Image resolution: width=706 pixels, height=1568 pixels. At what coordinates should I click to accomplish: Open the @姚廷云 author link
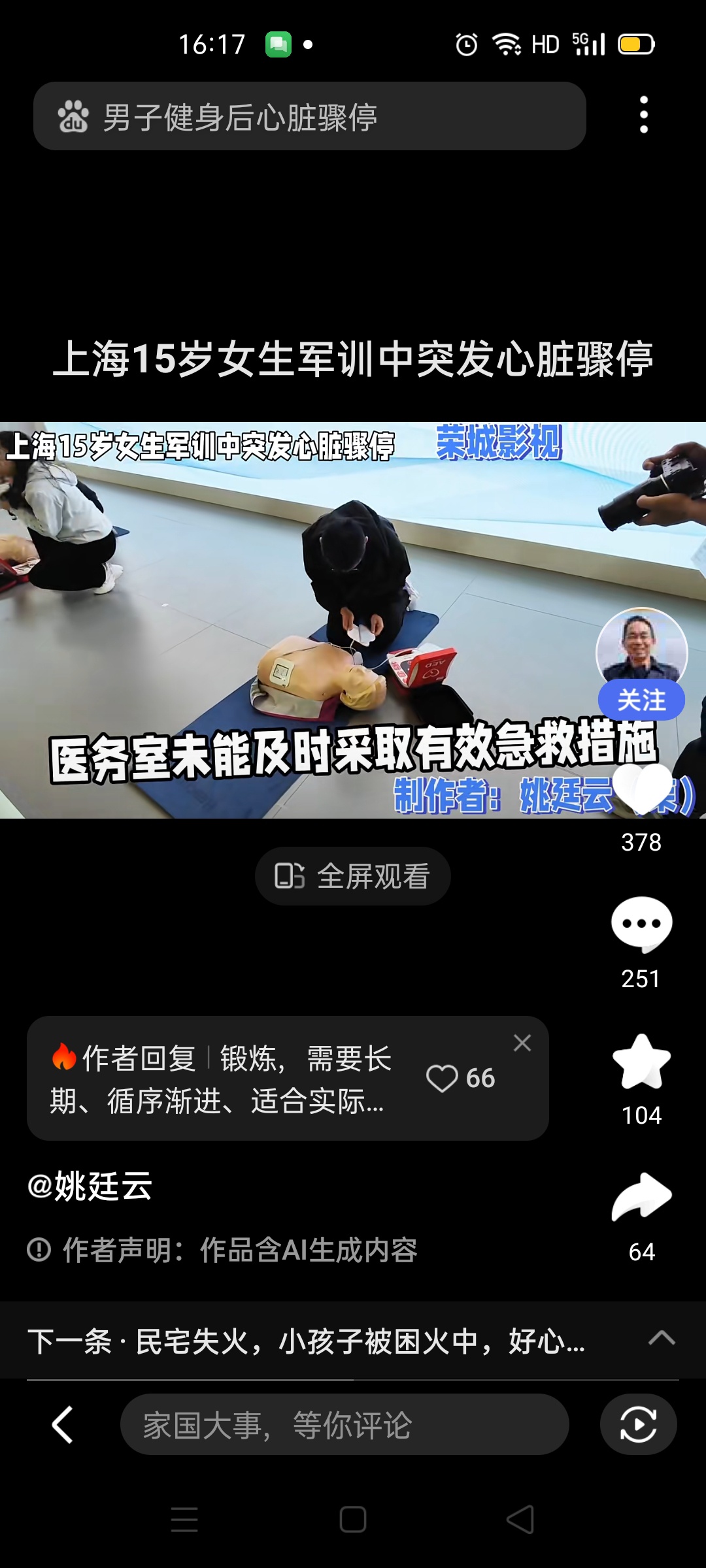click(90, 1186)
